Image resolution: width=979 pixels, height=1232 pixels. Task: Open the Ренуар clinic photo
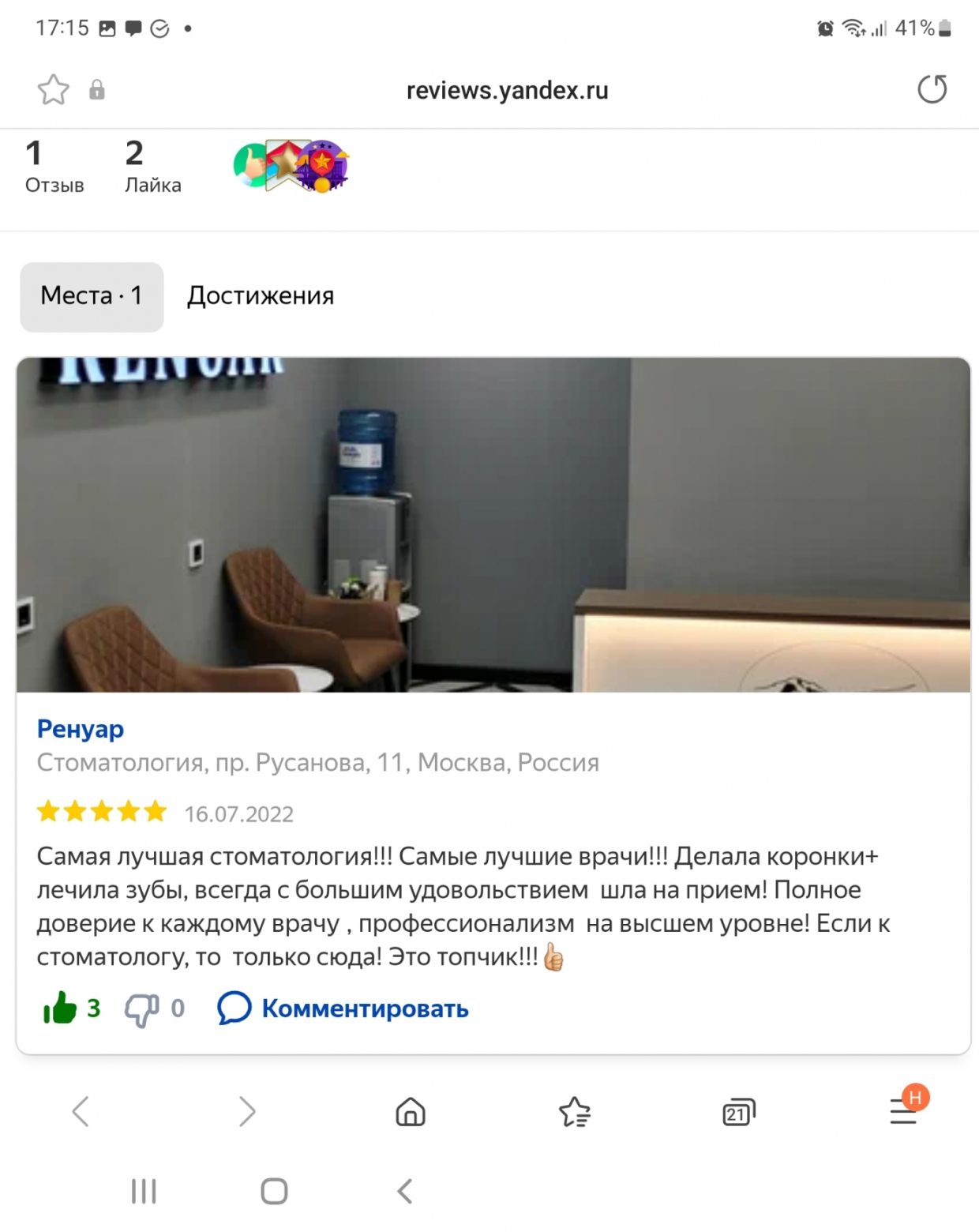tap(493, 524)
